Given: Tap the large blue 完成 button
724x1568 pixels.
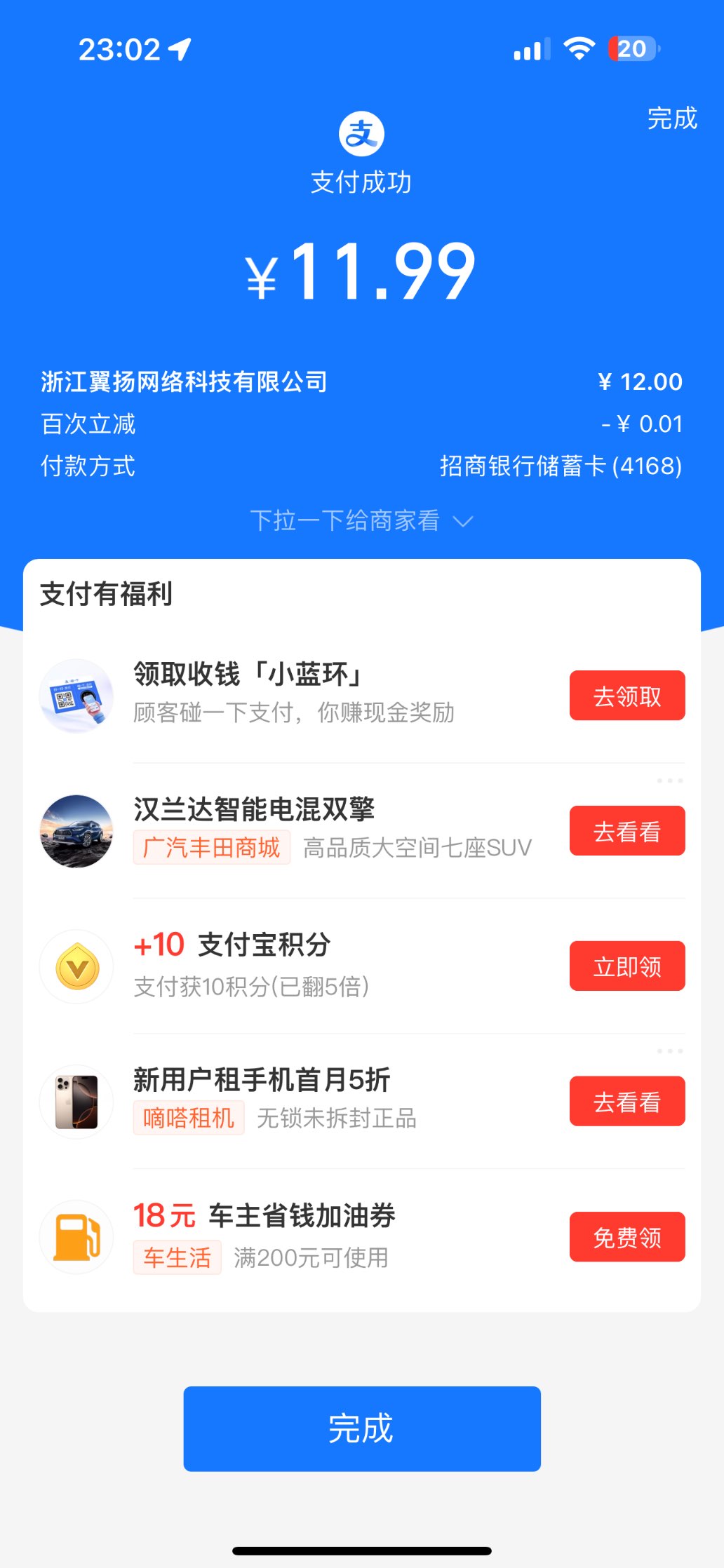Looking at the screenshot, I should (x=361, y=1428).
